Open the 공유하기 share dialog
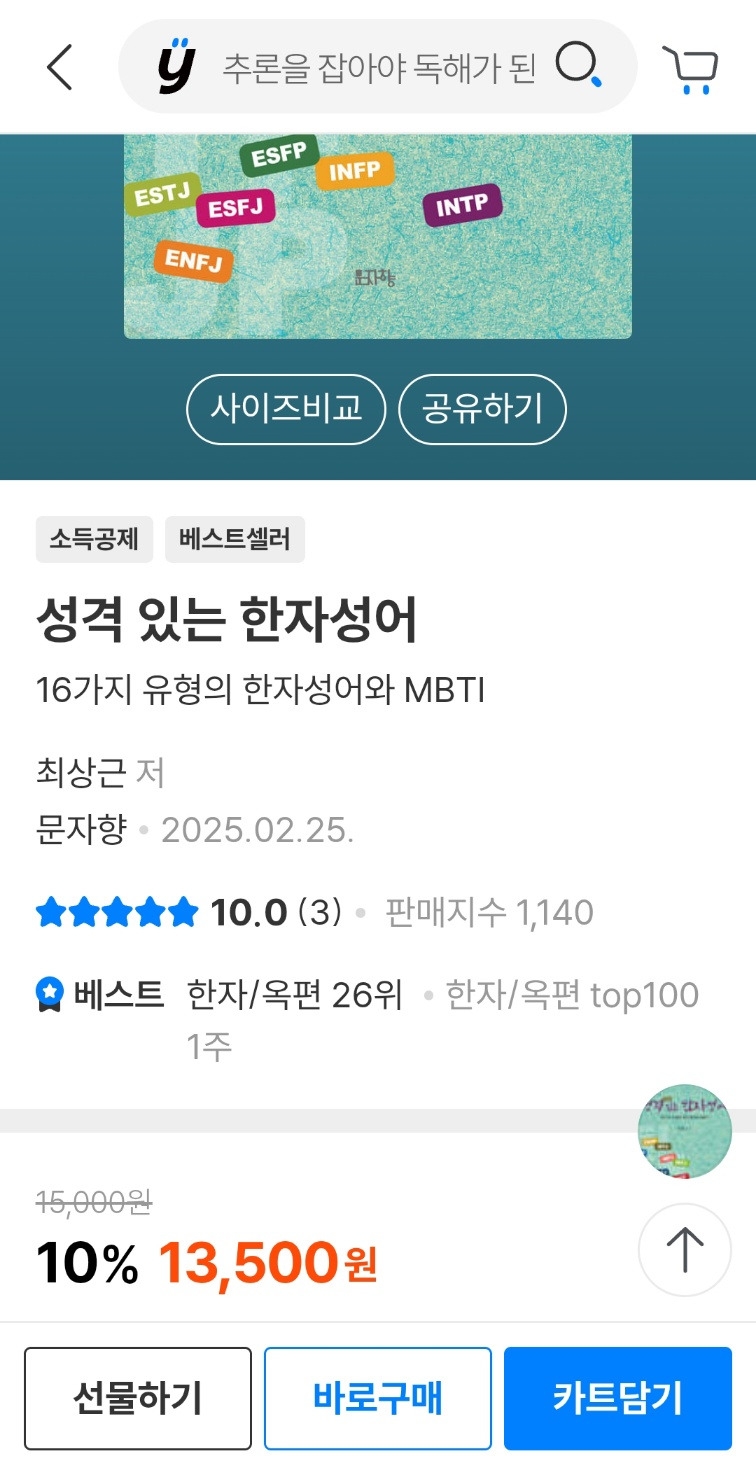756x1472 pixels. 482,409
